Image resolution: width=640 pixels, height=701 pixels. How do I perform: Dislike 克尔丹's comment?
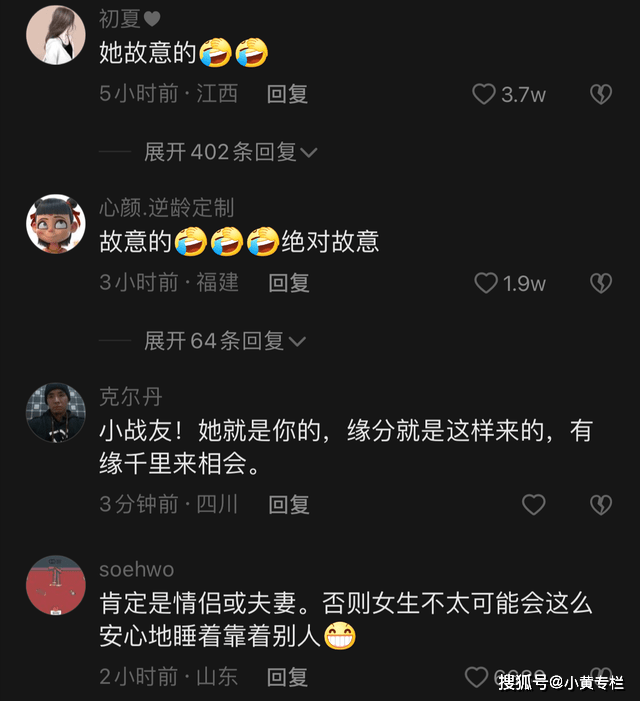(x=600, y=504)
